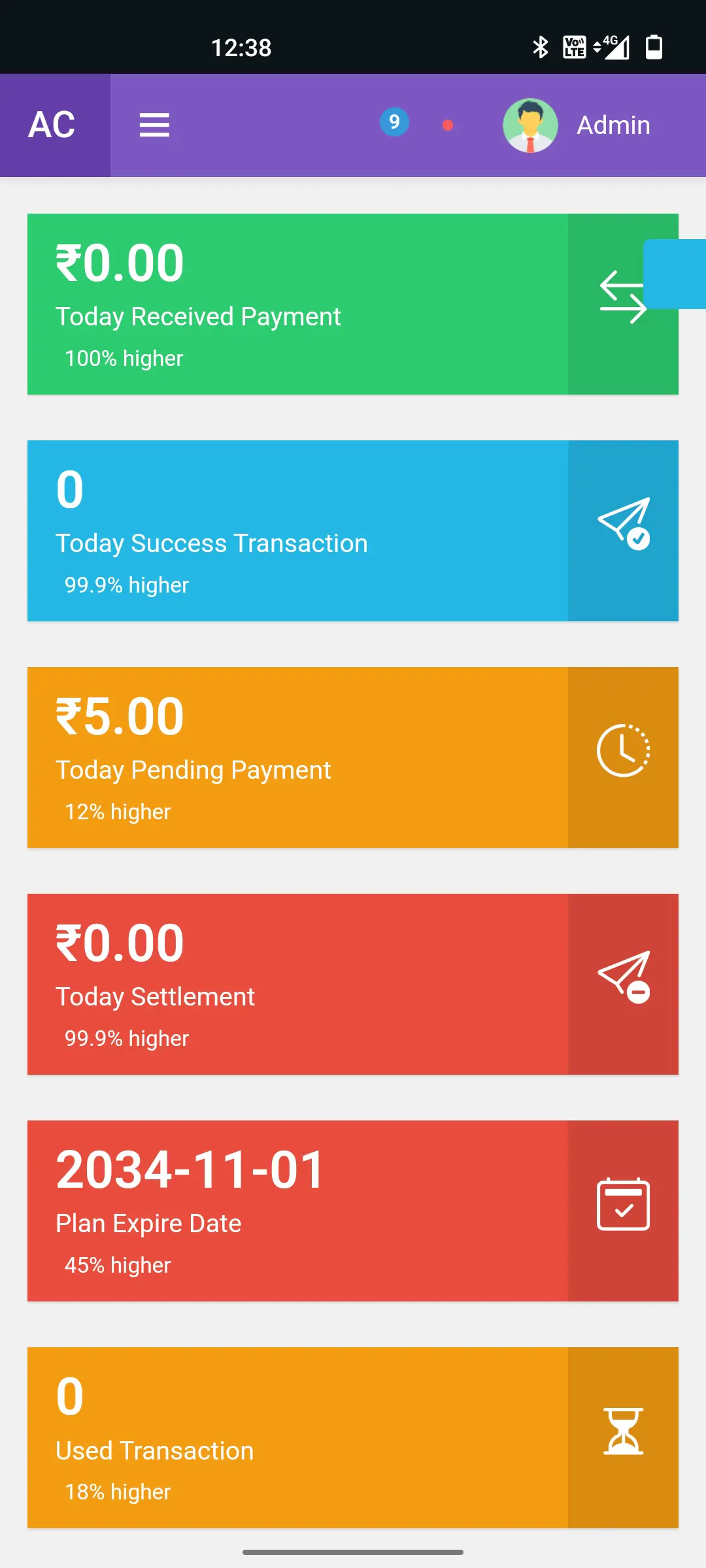Screen dimensions: 706x1568
Task: Open the hamburger drawer menu
Action: (x=154, y=125)
